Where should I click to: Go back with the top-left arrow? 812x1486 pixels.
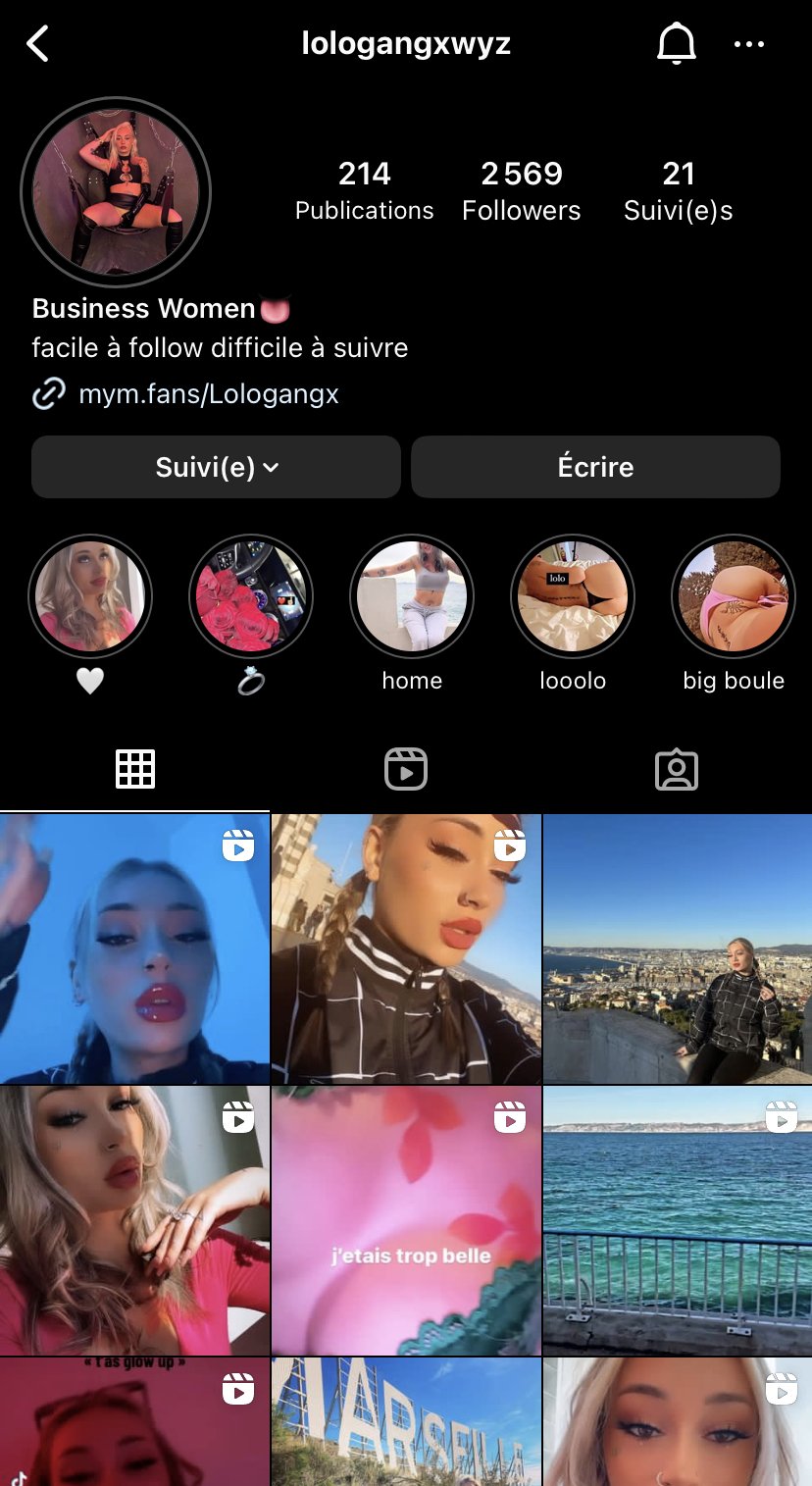point(37,44)
